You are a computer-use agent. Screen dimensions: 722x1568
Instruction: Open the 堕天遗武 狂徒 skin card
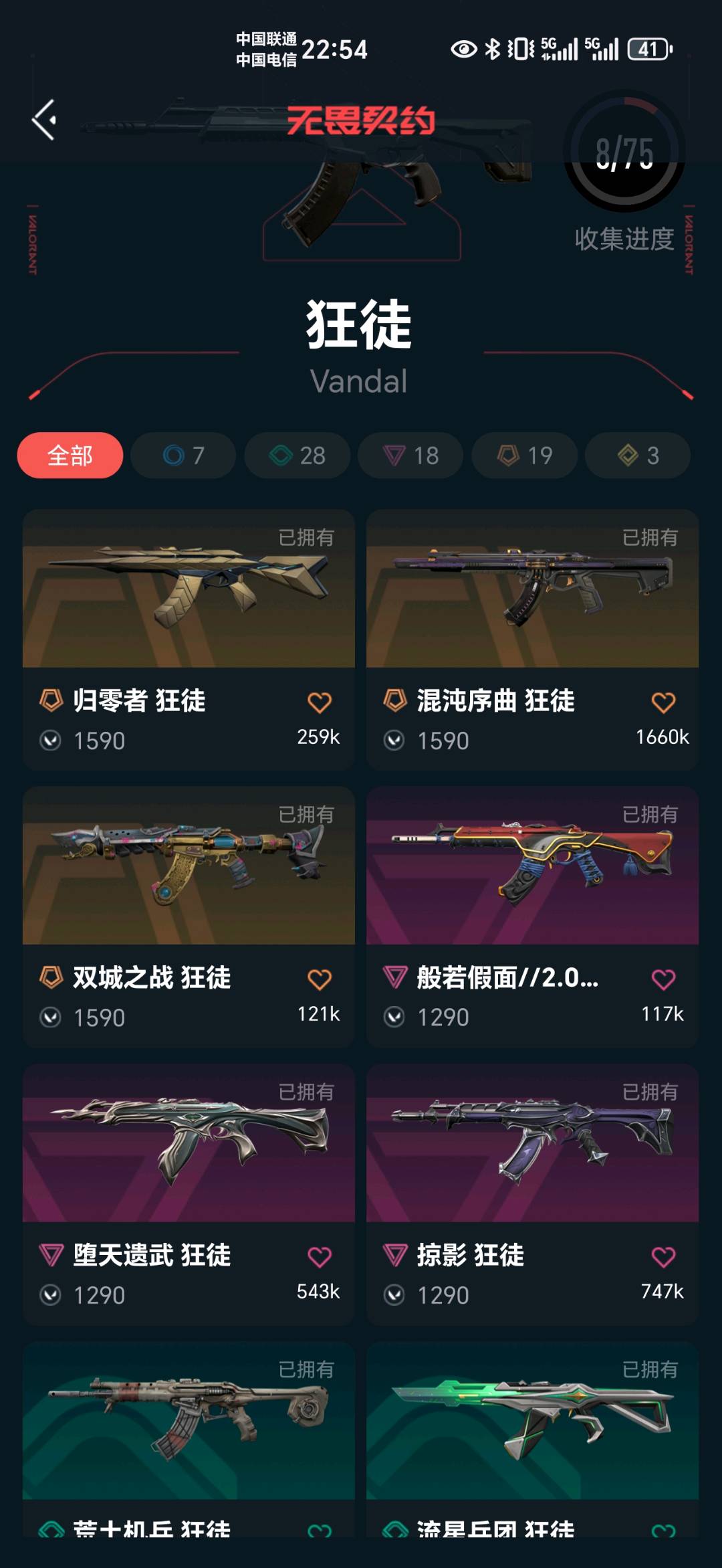[189, 1194]
